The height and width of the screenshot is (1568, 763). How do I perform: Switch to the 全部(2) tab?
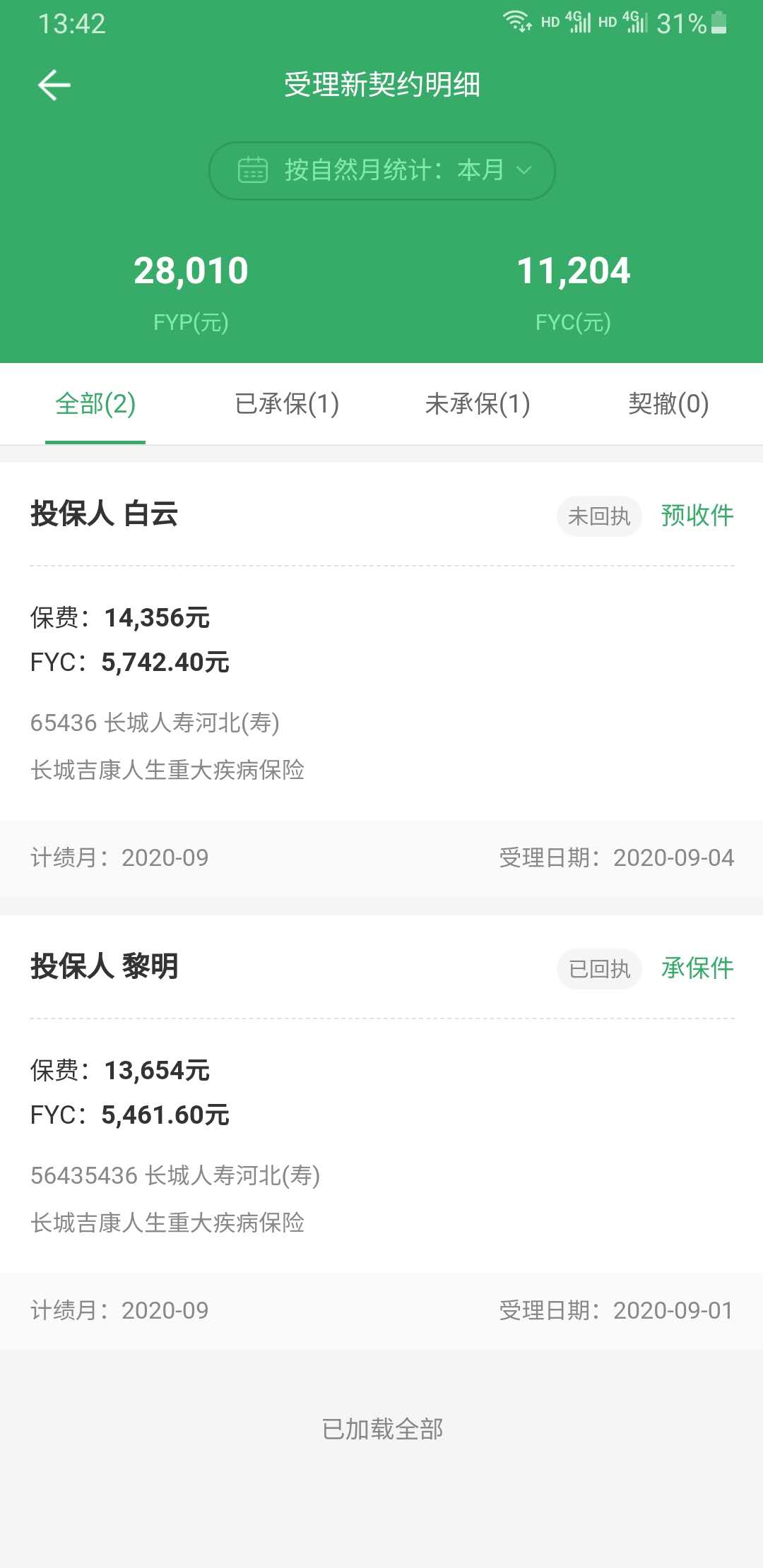pos(95,404)
